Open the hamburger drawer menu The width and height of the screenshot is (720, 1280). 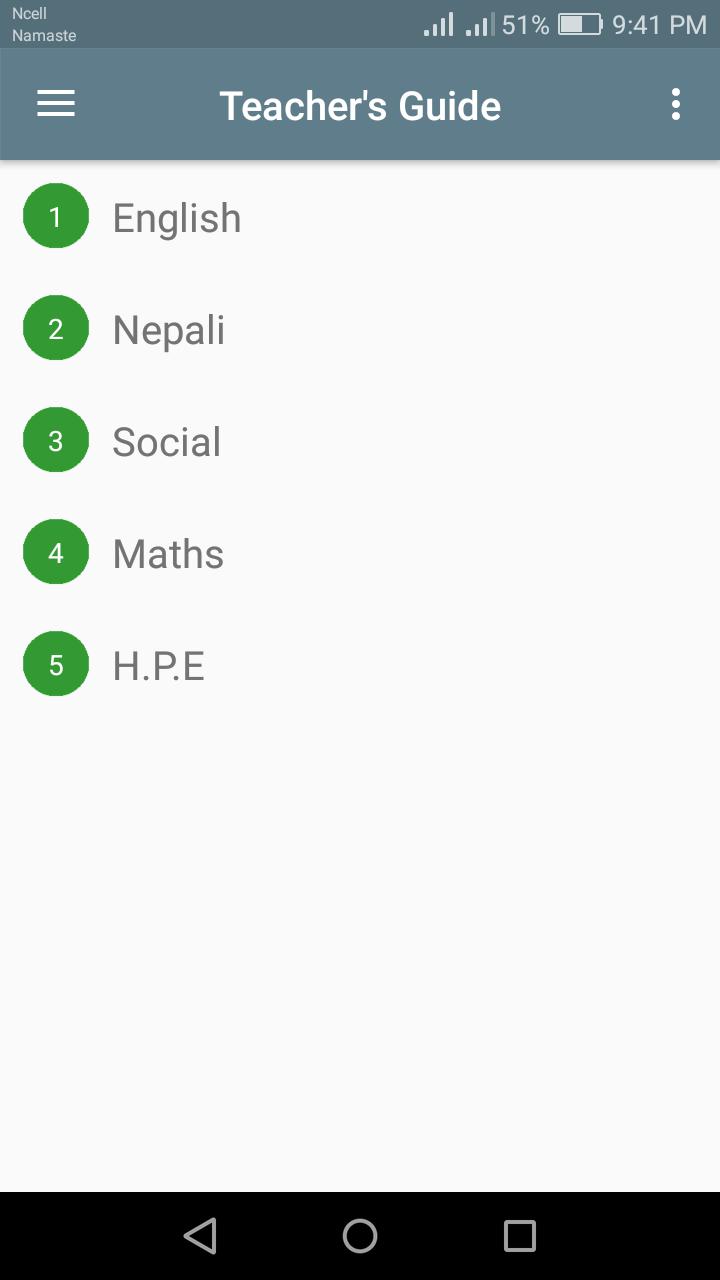click(x=56, y=104)
